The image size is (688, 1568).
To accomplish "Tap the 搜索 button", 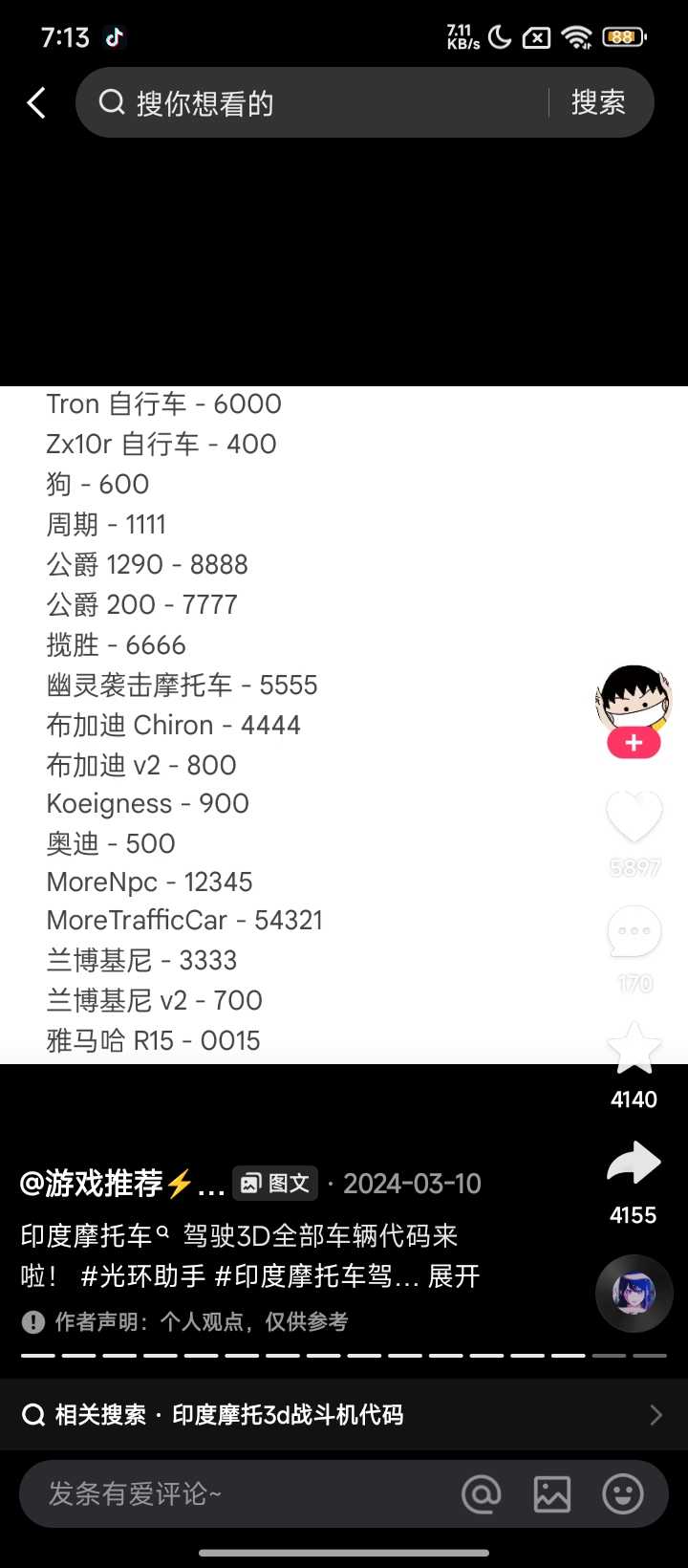I will [x=598, y=102].
